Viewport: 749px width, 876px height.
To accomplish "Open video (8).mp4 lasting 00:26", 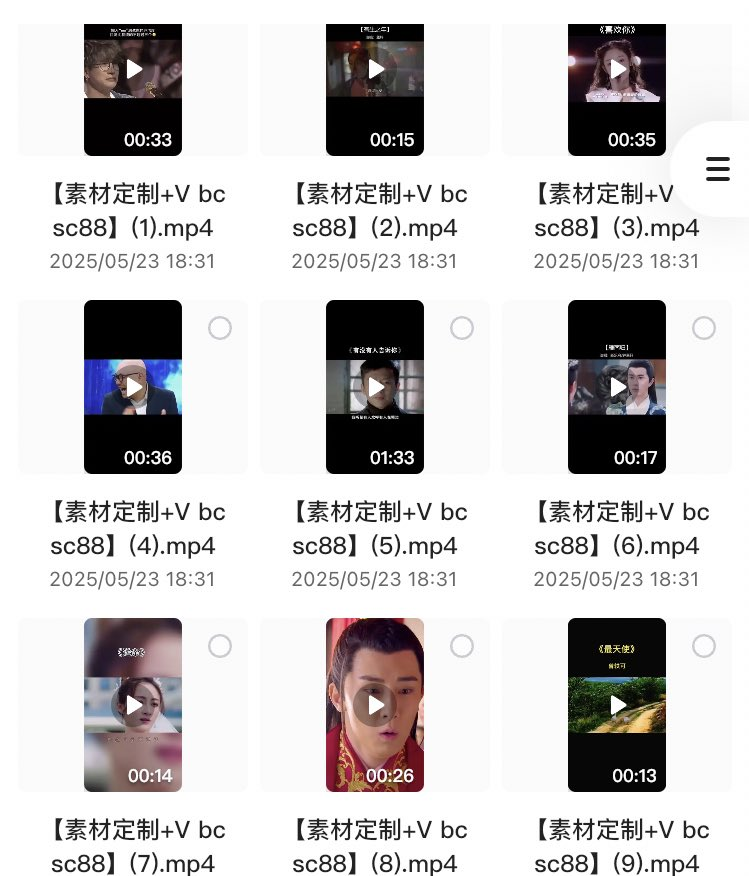I will click(x=375, y=705).
